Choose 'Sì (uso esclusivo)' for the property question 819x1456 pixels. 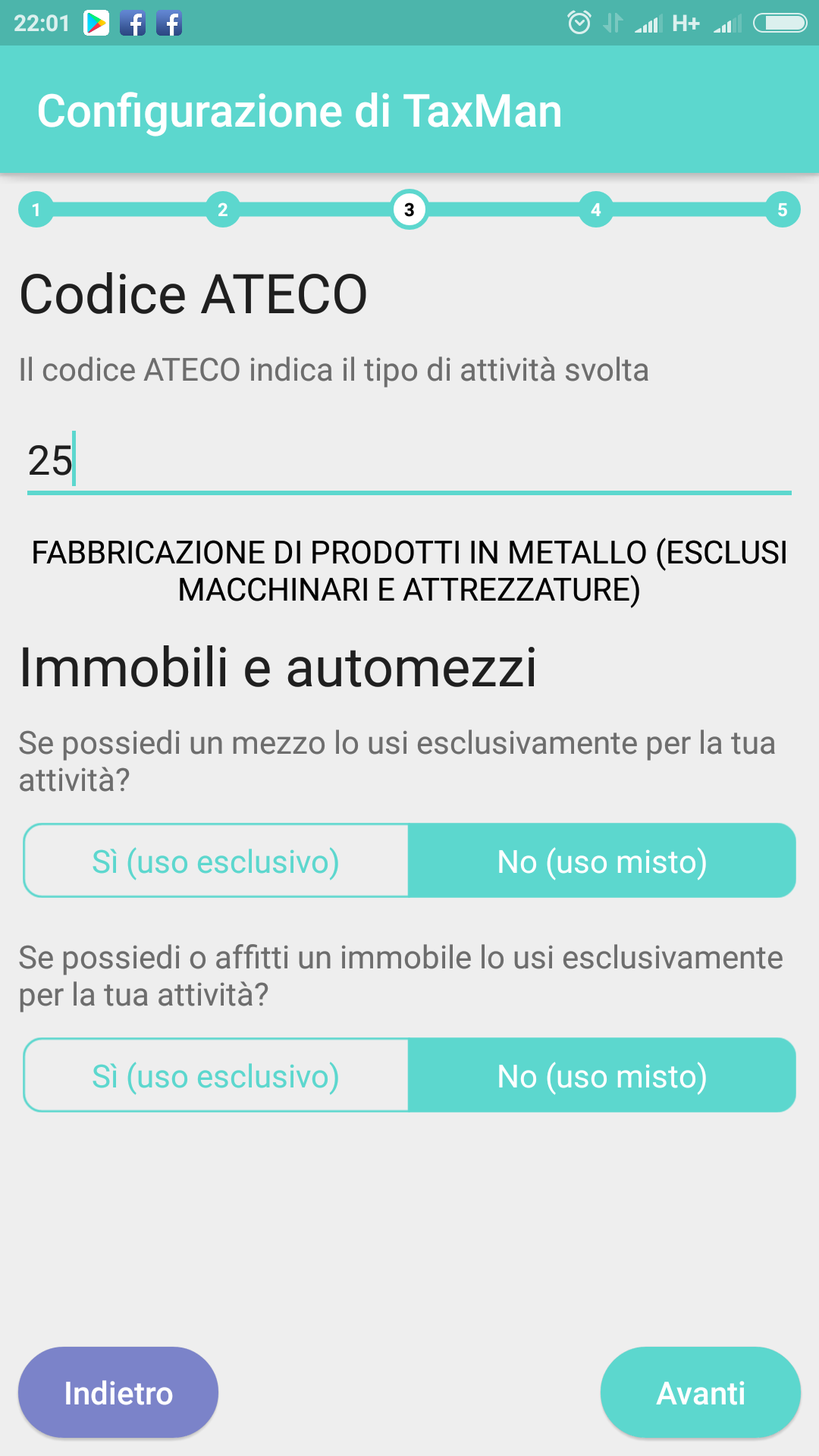216,1075
